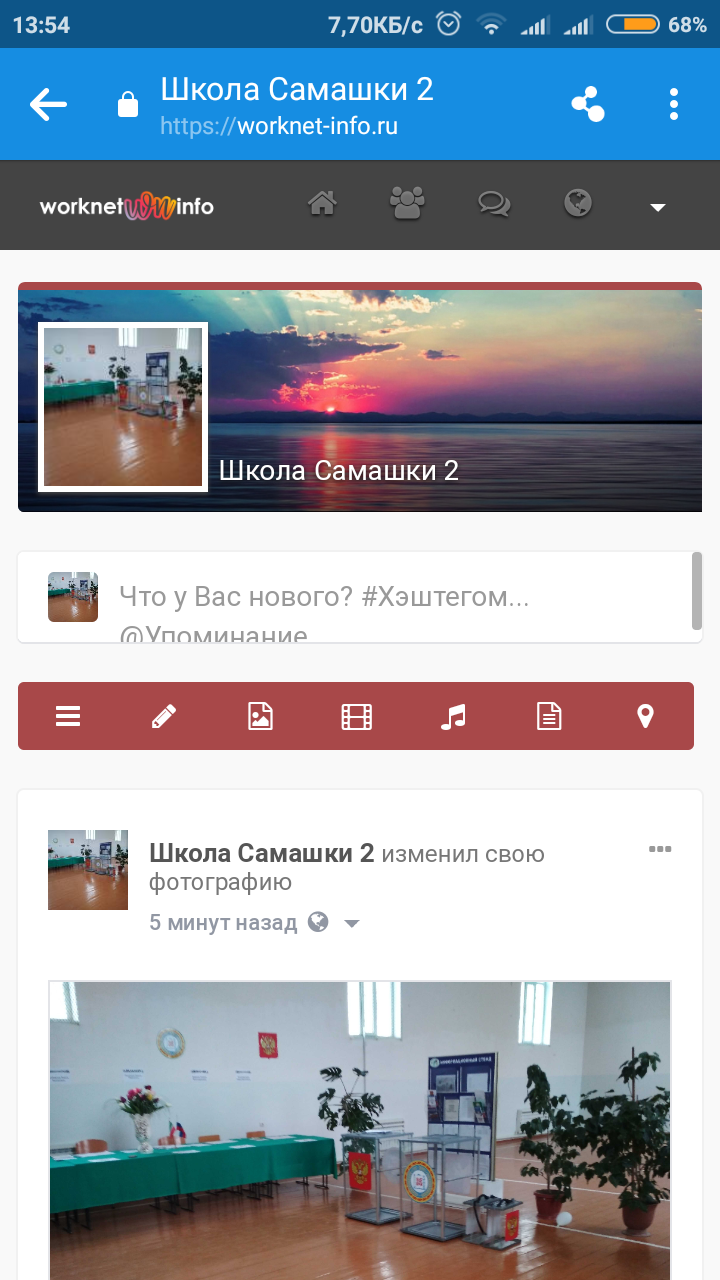The height and width of the screenshot is (1280, 720).
Task: Tap the worknet info logo link
Action: pyautogui.click(x=127, y=206)
